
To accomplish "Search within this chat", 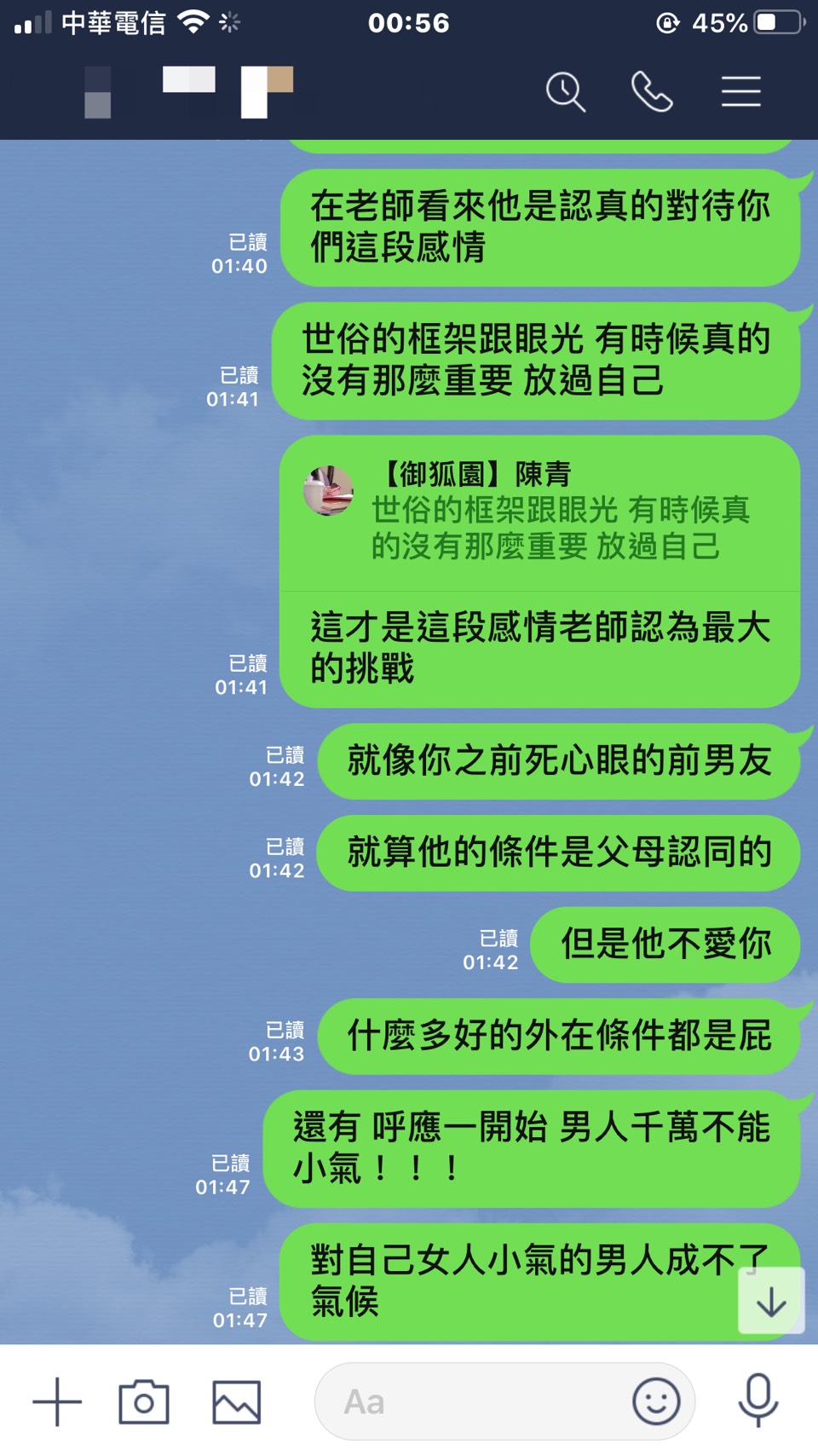I will (x=566, y=92).
